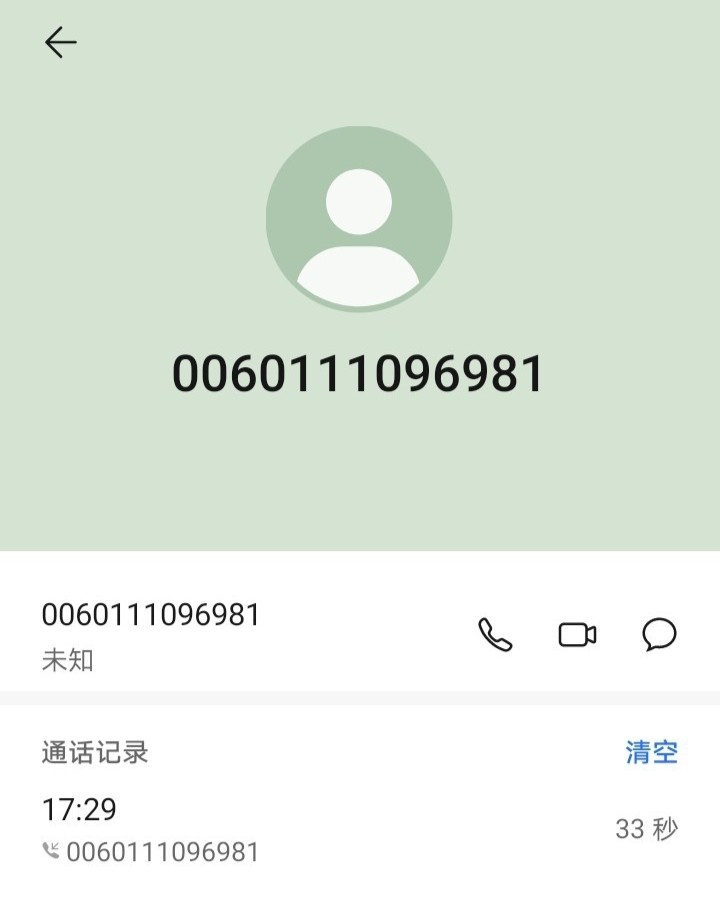Call 0060111096981 with the phone icon
Screen dimensions: 720x898
[x=495, y=634]
